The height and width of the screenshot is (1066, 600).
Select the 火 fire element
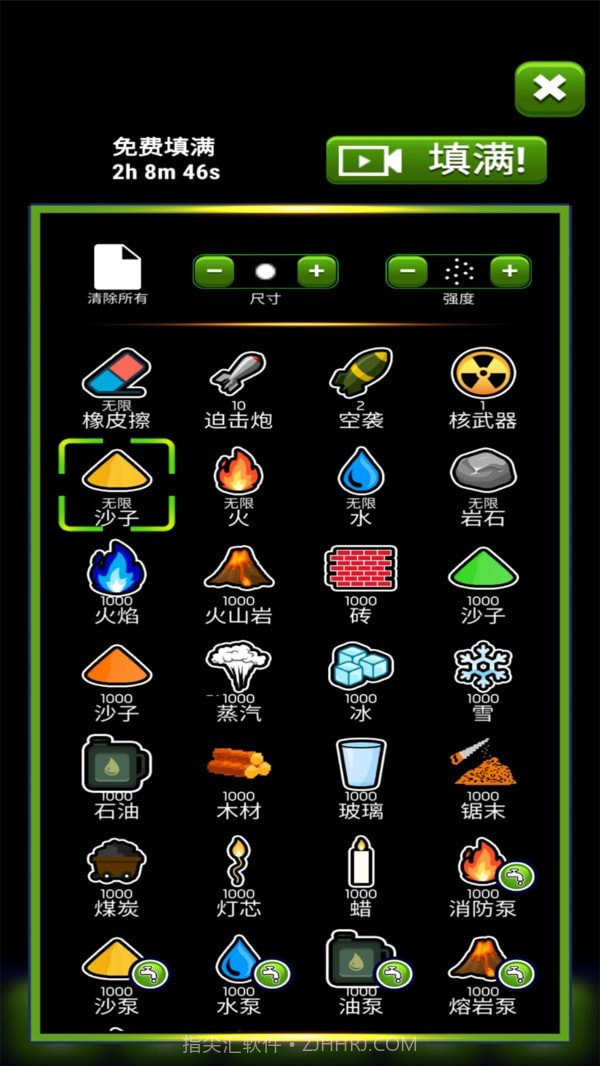coord(238,485)
